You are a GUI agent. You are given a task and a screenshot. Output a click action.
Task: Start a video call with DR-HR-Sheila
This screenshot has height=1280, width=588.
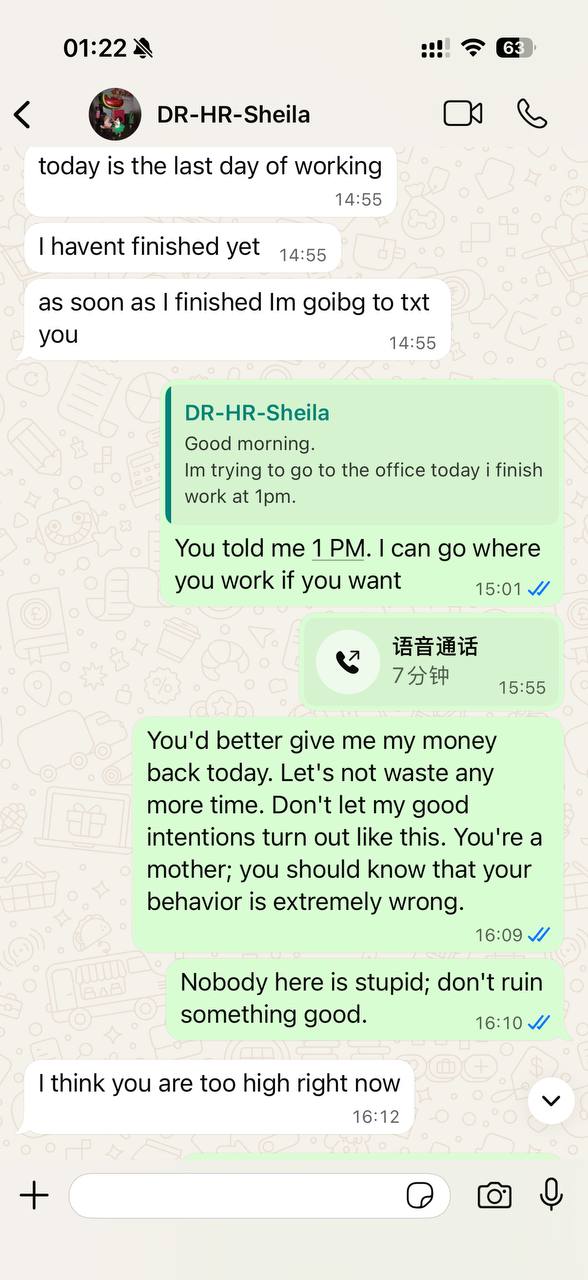click(x=463, y=113)
